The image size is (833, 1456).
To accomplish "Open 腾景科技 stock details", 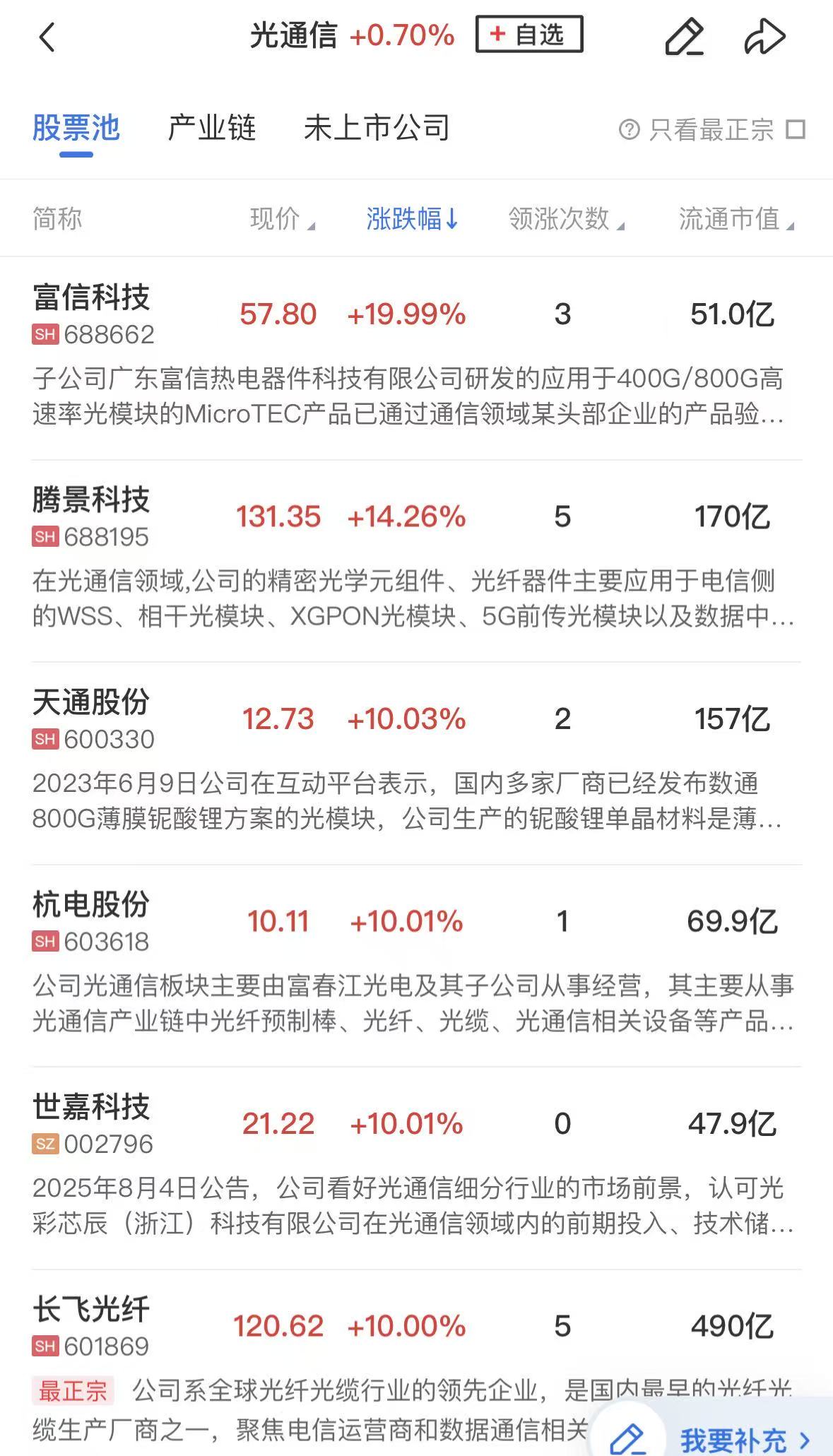I will (x=91, y=500).
